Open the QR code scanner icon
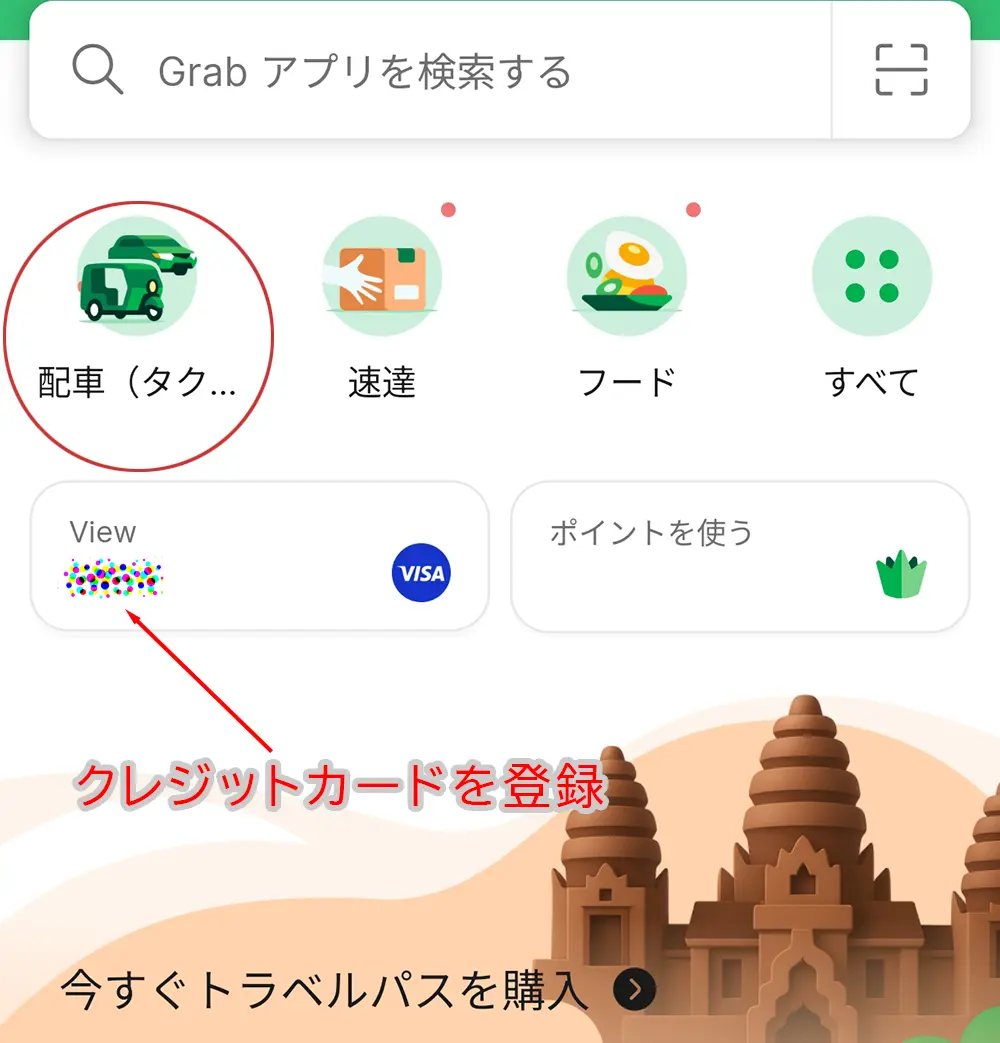 pos(901,70)
